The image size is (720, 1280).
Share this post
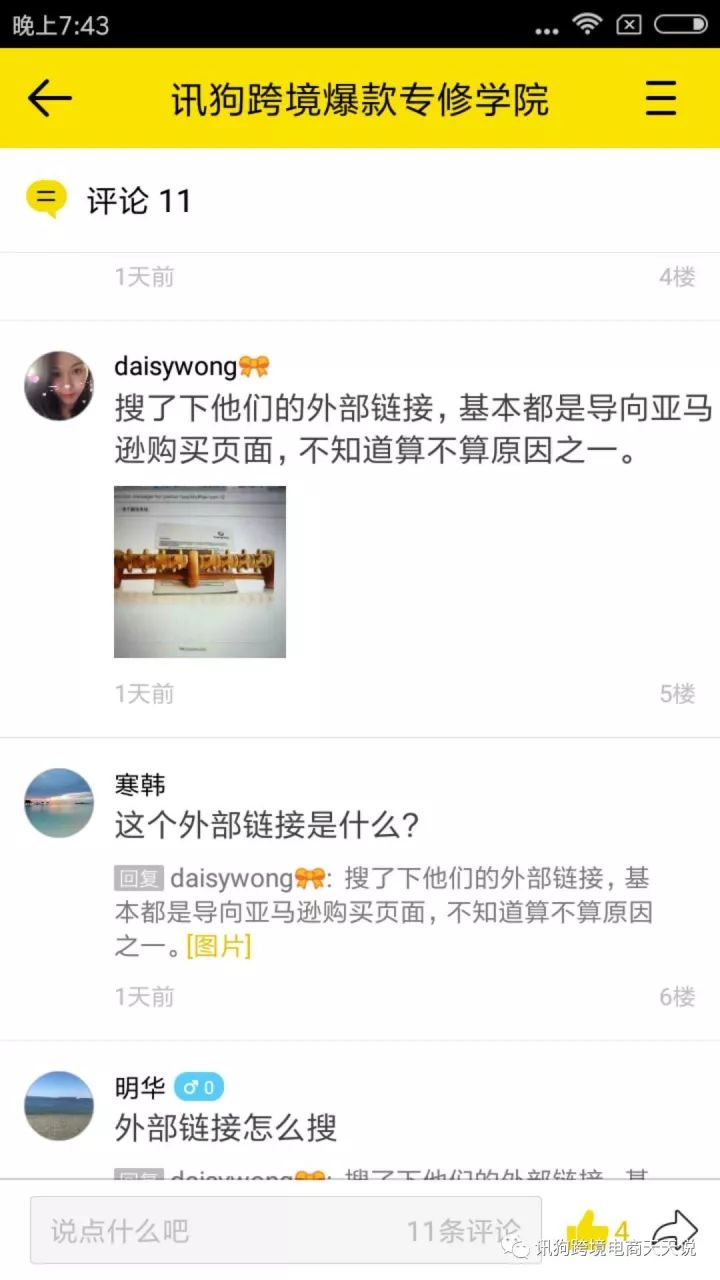point(674,1229)
